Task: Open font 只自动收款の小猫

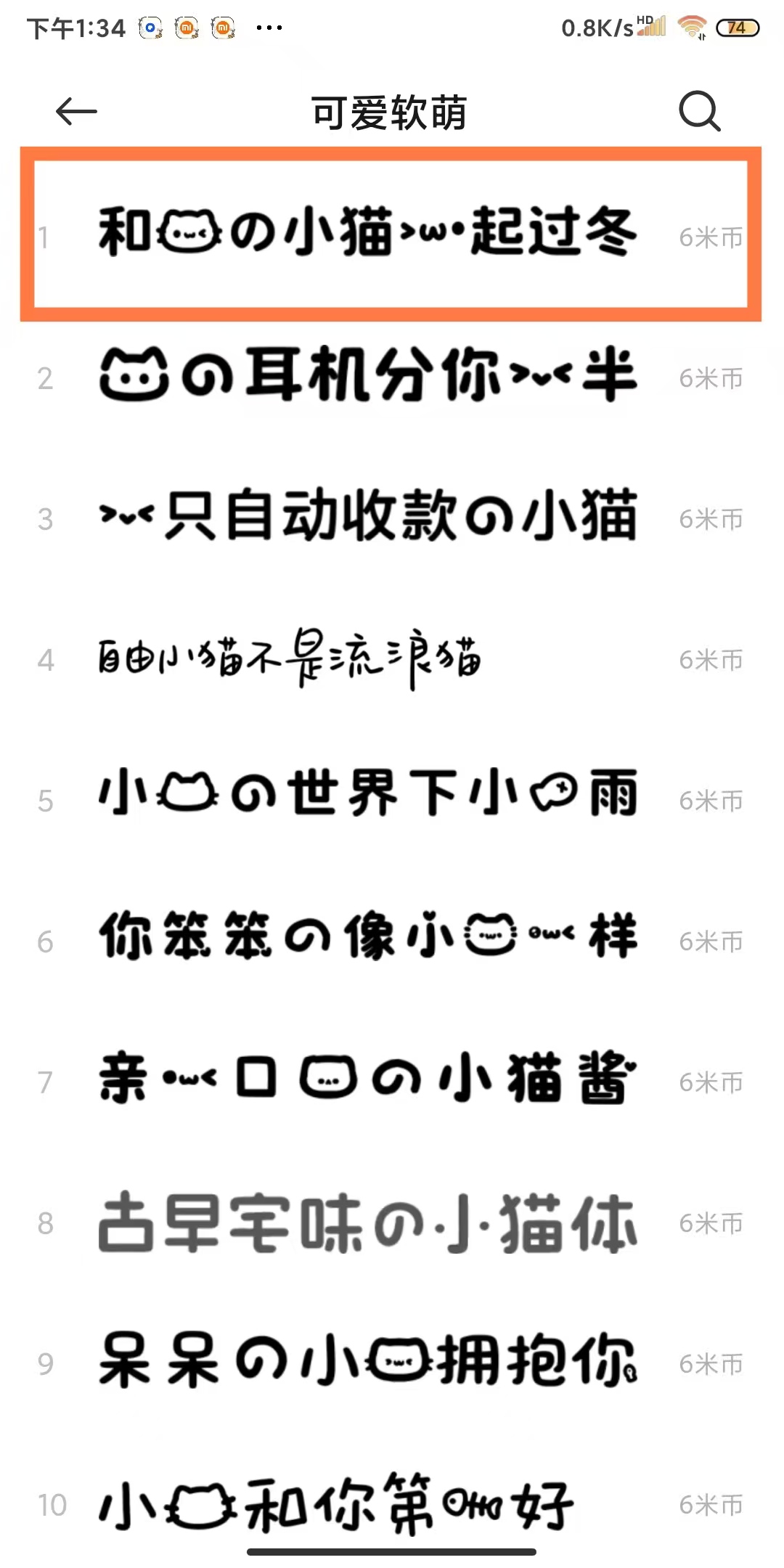Action: pyautogui.click(x=367, y=517)
